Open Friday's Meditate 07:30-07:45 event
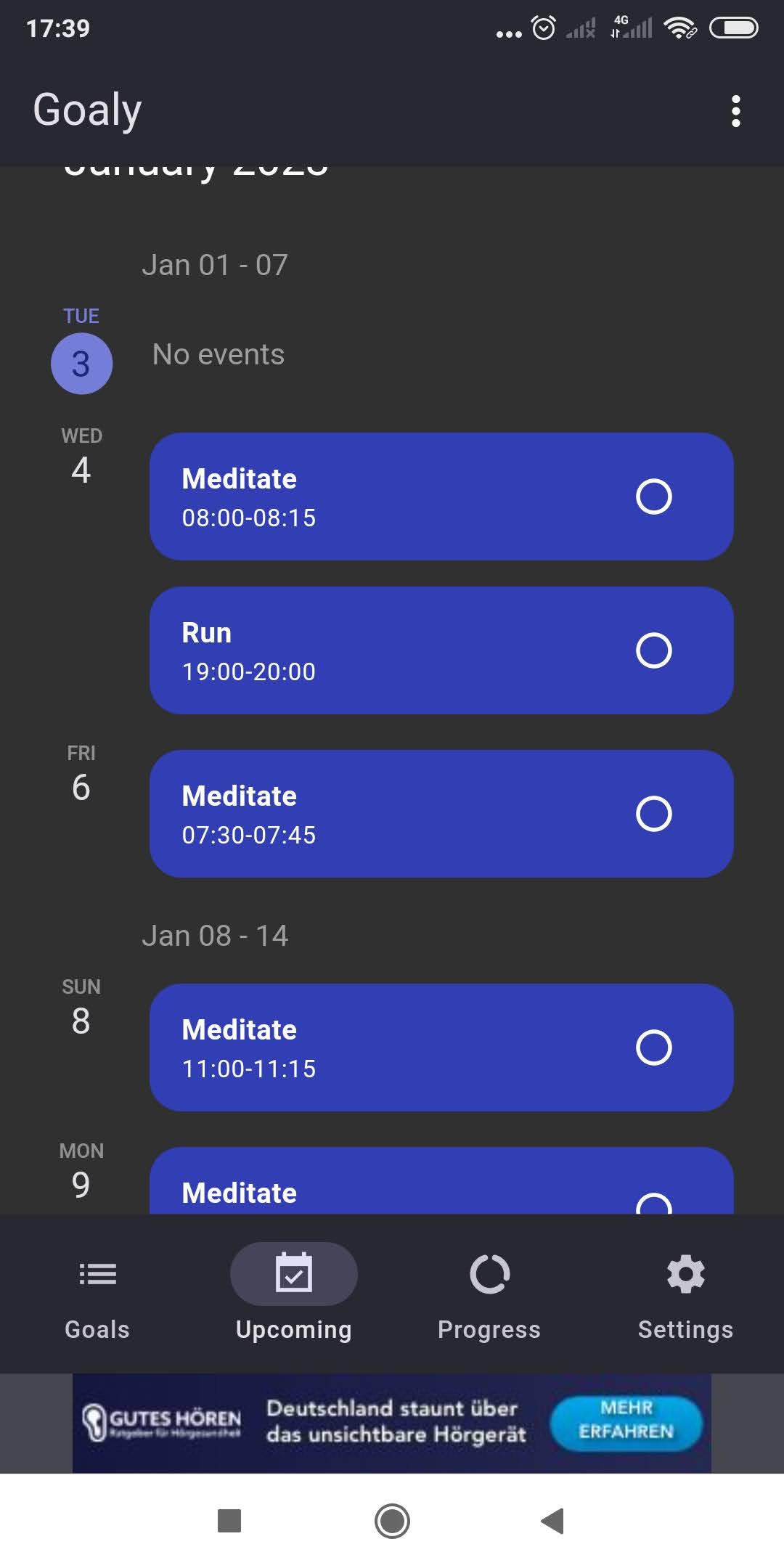 [441, 814]
